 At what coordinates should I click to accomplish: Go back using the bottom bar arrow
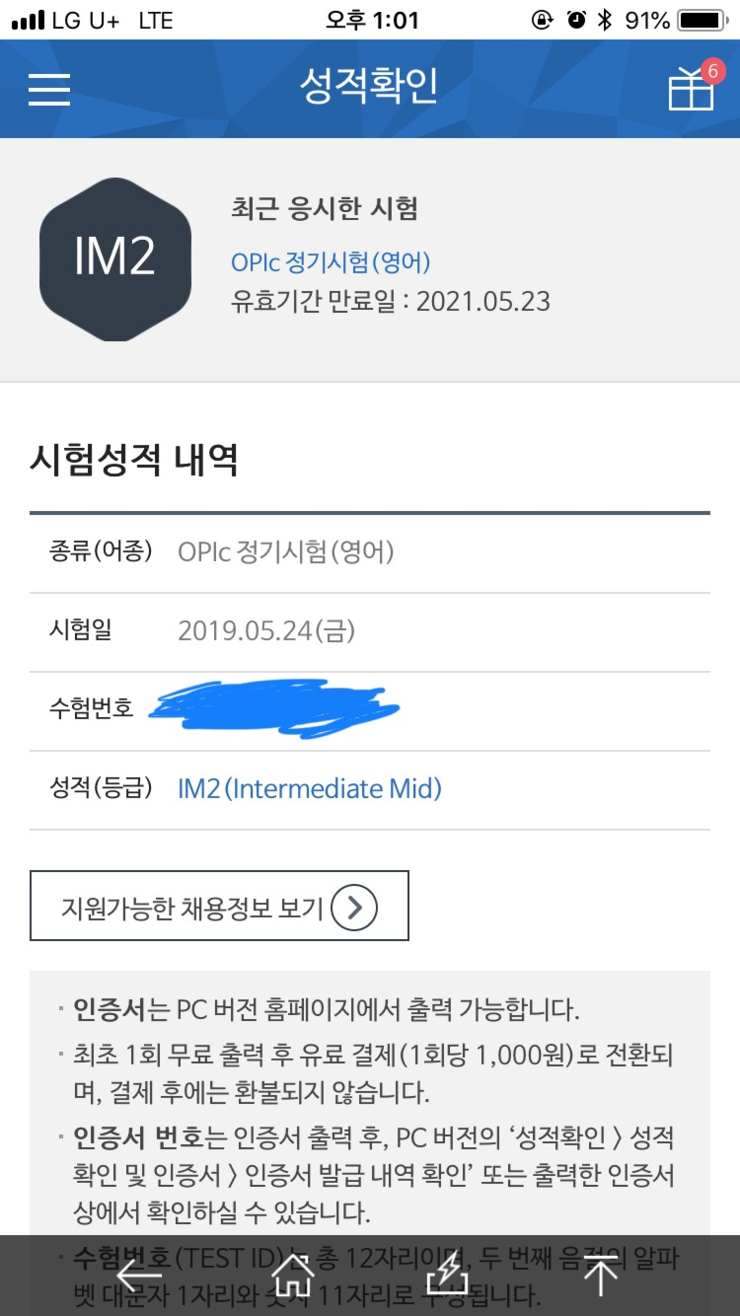[139, 1276]
